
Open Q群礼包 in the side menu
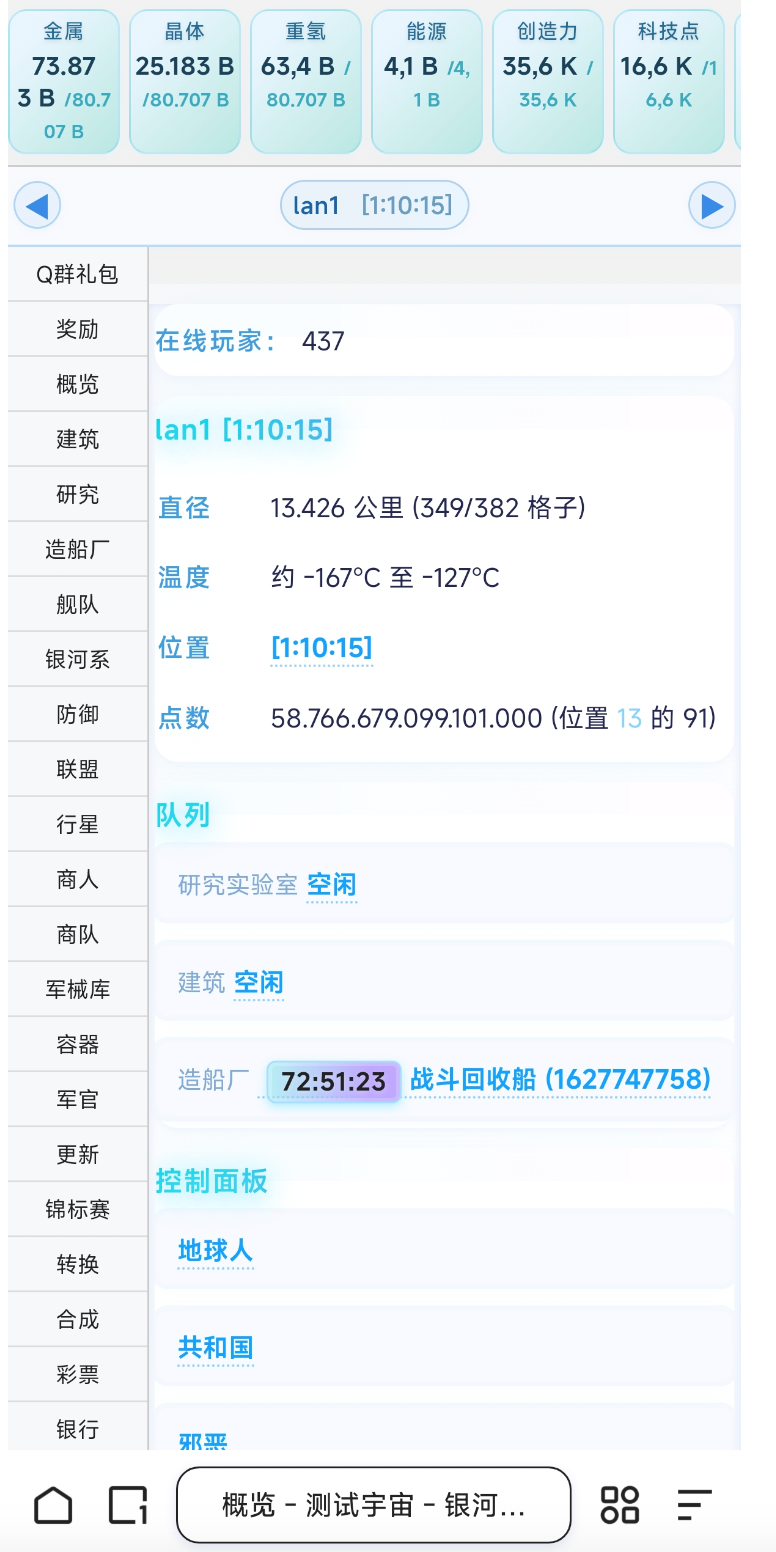coord(78,274)
